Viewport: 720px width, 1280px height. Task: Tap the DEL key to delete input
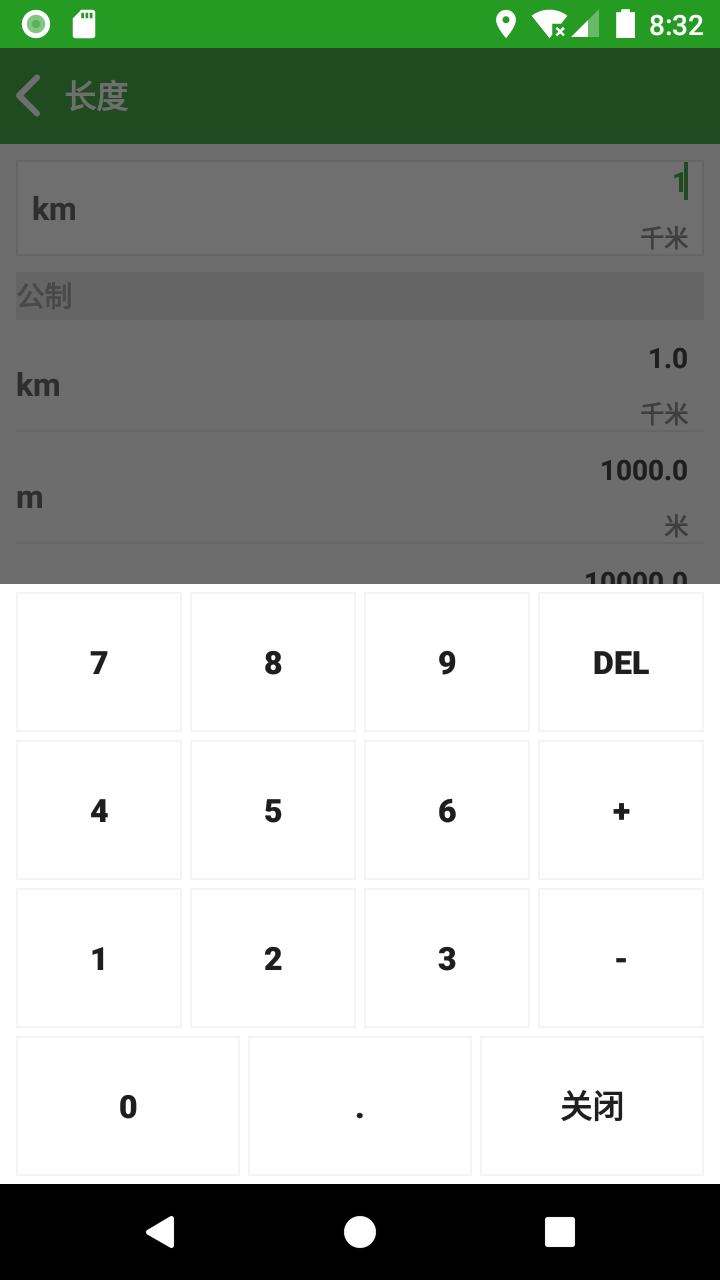(620, 661)
